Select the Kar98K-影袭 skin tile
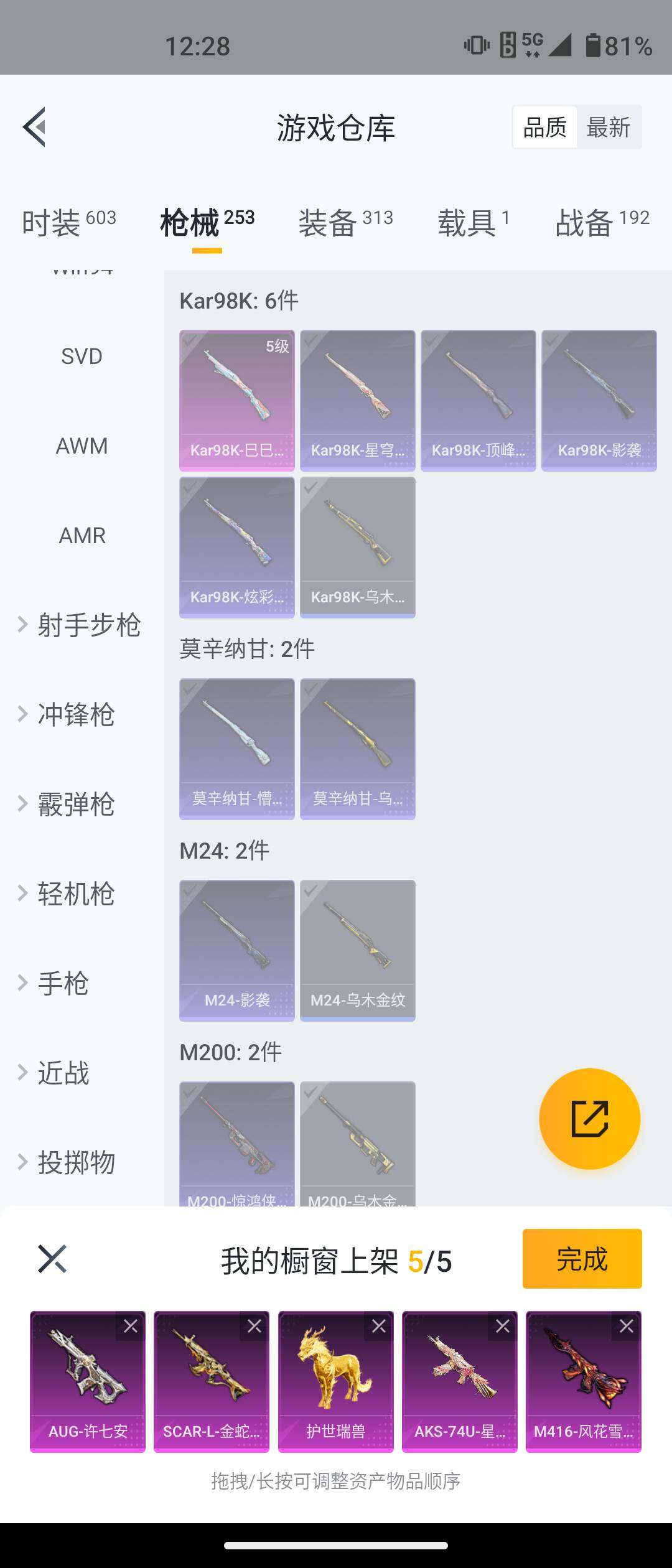This screenshot has width=672, height=1568. (599, 400)
